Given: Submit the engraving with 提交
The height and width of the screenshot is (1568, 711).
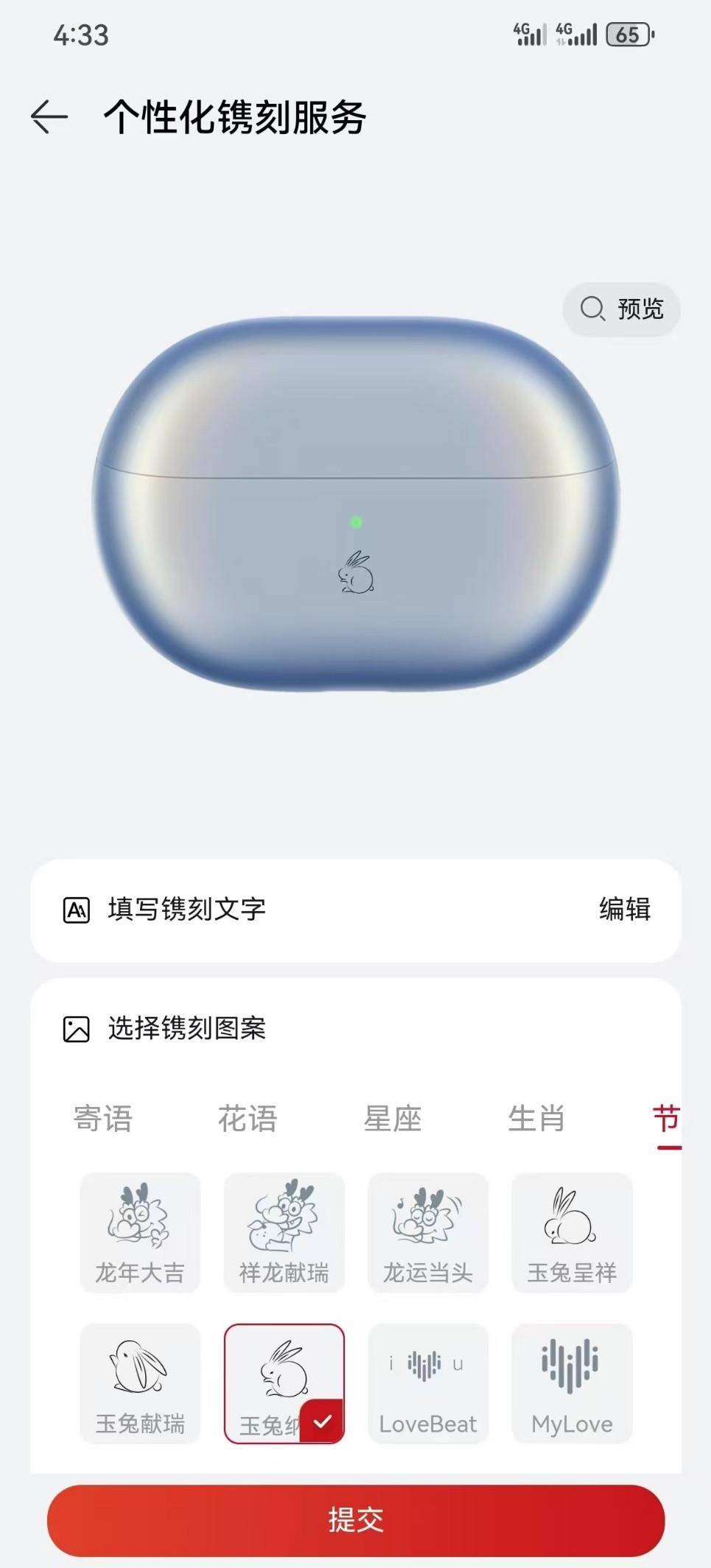Looking at the screenshot, I should coord(356,1520).
